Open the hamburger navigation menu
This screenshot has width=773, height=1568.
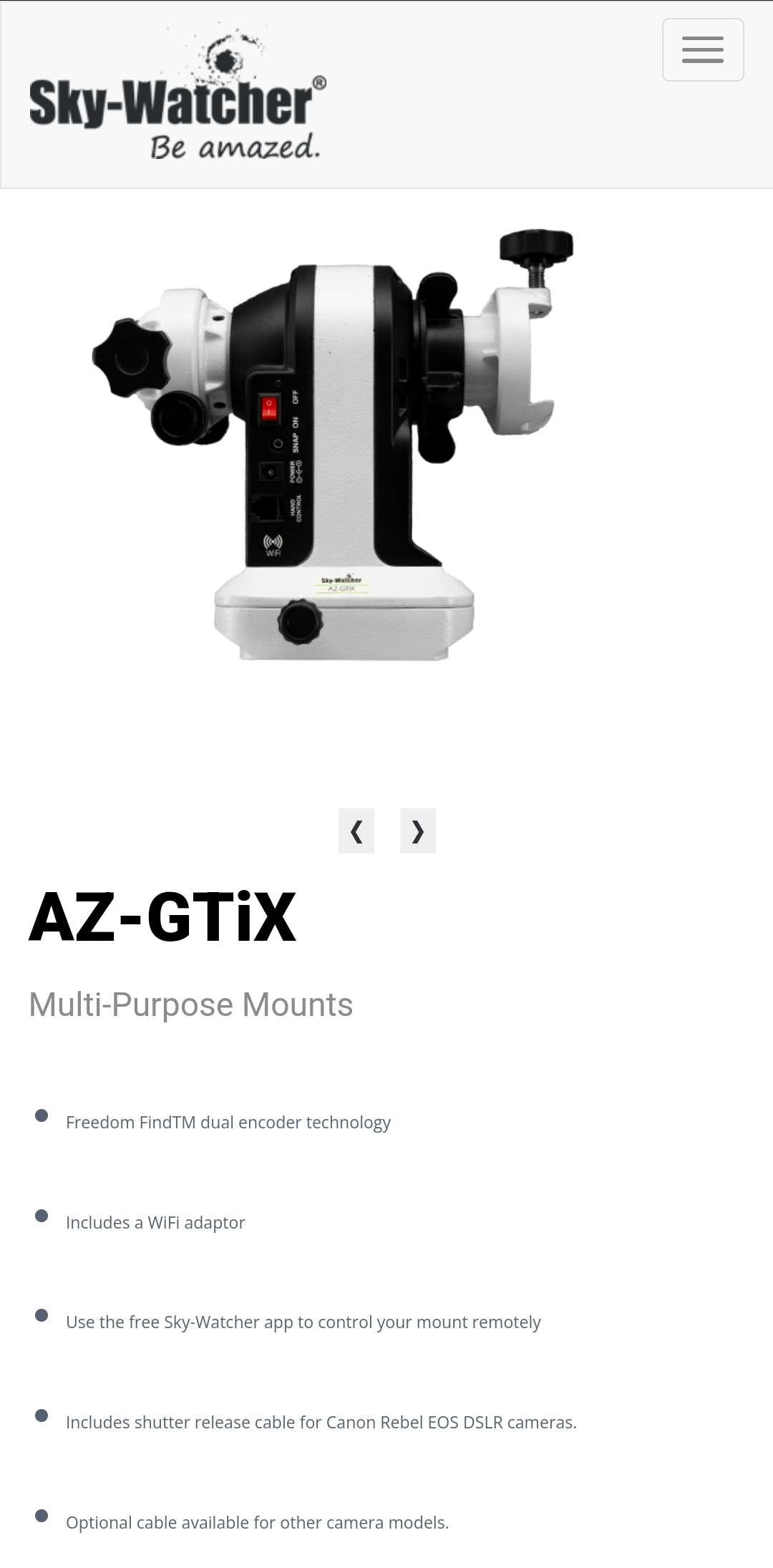[x=702, y=50]
